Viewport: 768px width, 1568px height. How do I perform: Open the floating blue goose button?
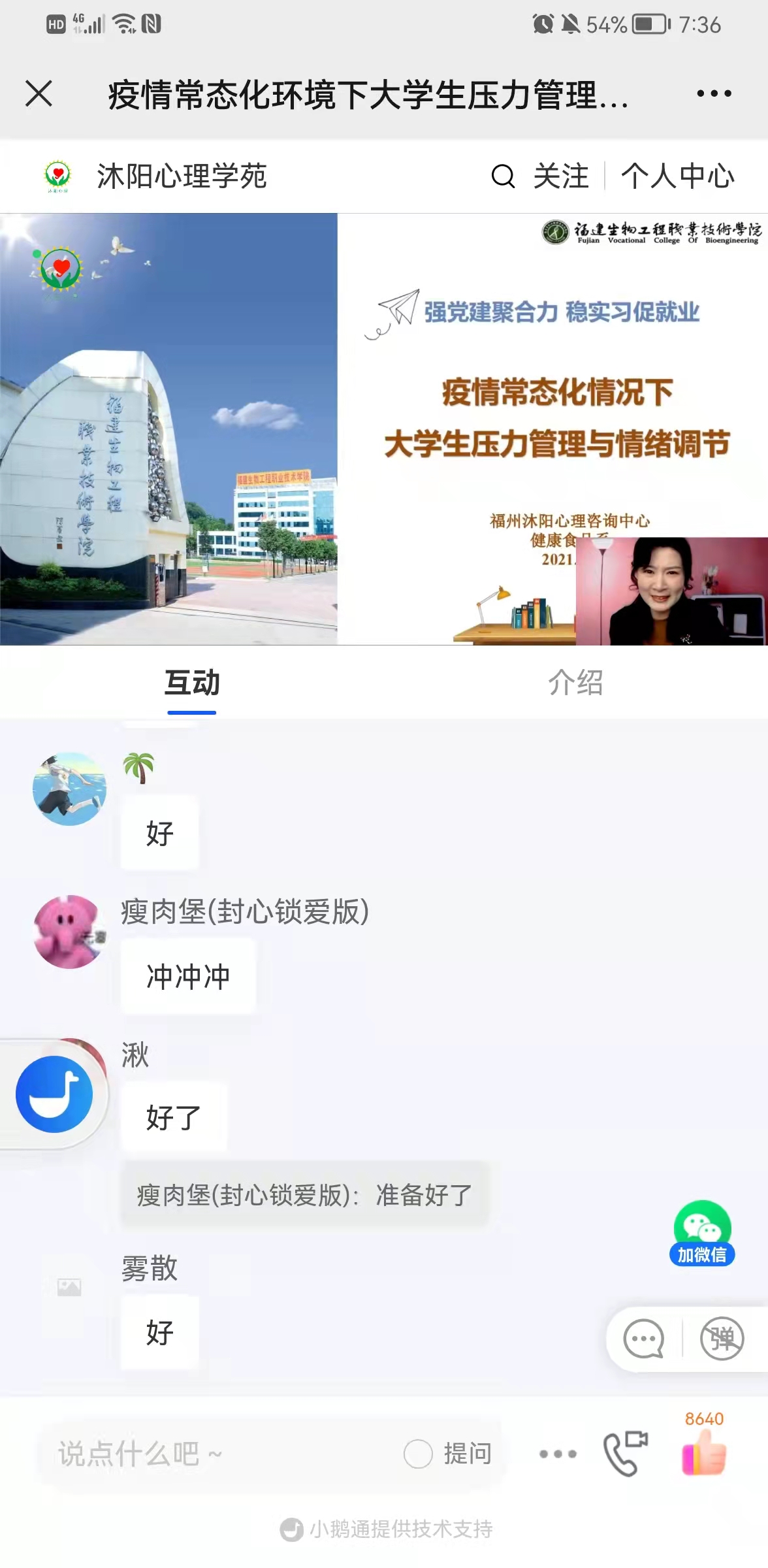tap(54, 1094)
